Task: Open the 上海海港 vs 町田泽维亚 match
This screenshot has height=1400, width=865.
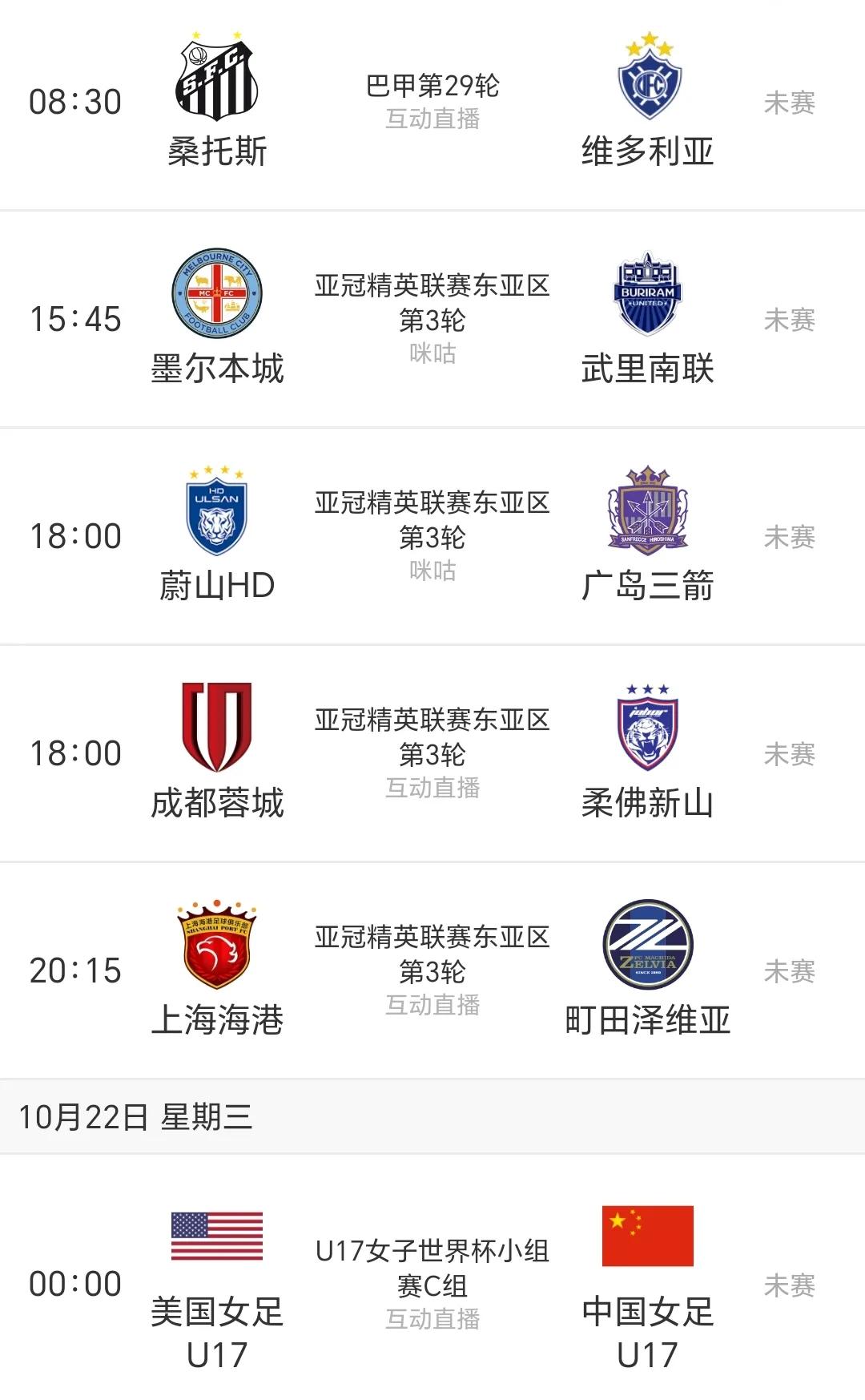Action: pos(432,970)
